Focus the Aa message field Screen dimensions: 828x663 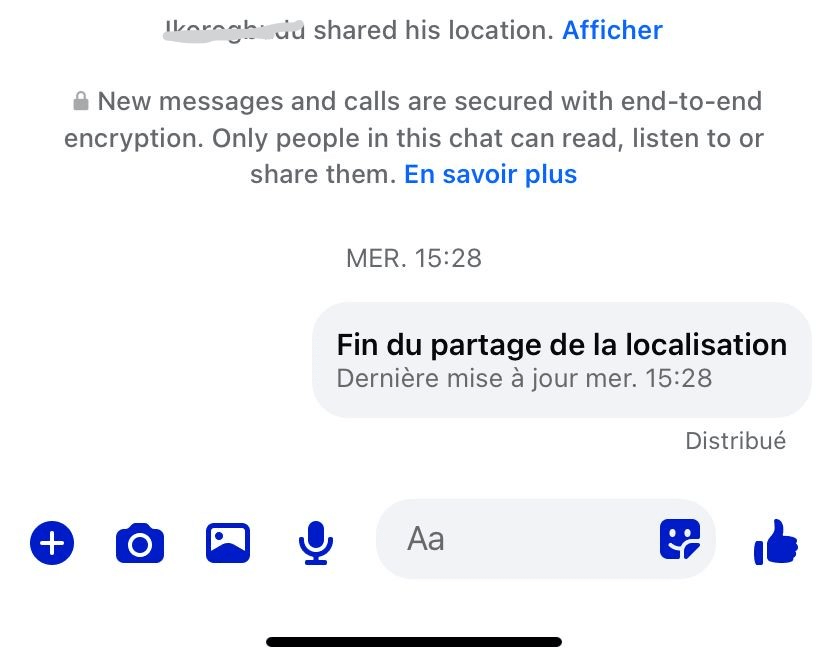pyautogui.click(x=510, y=540)
